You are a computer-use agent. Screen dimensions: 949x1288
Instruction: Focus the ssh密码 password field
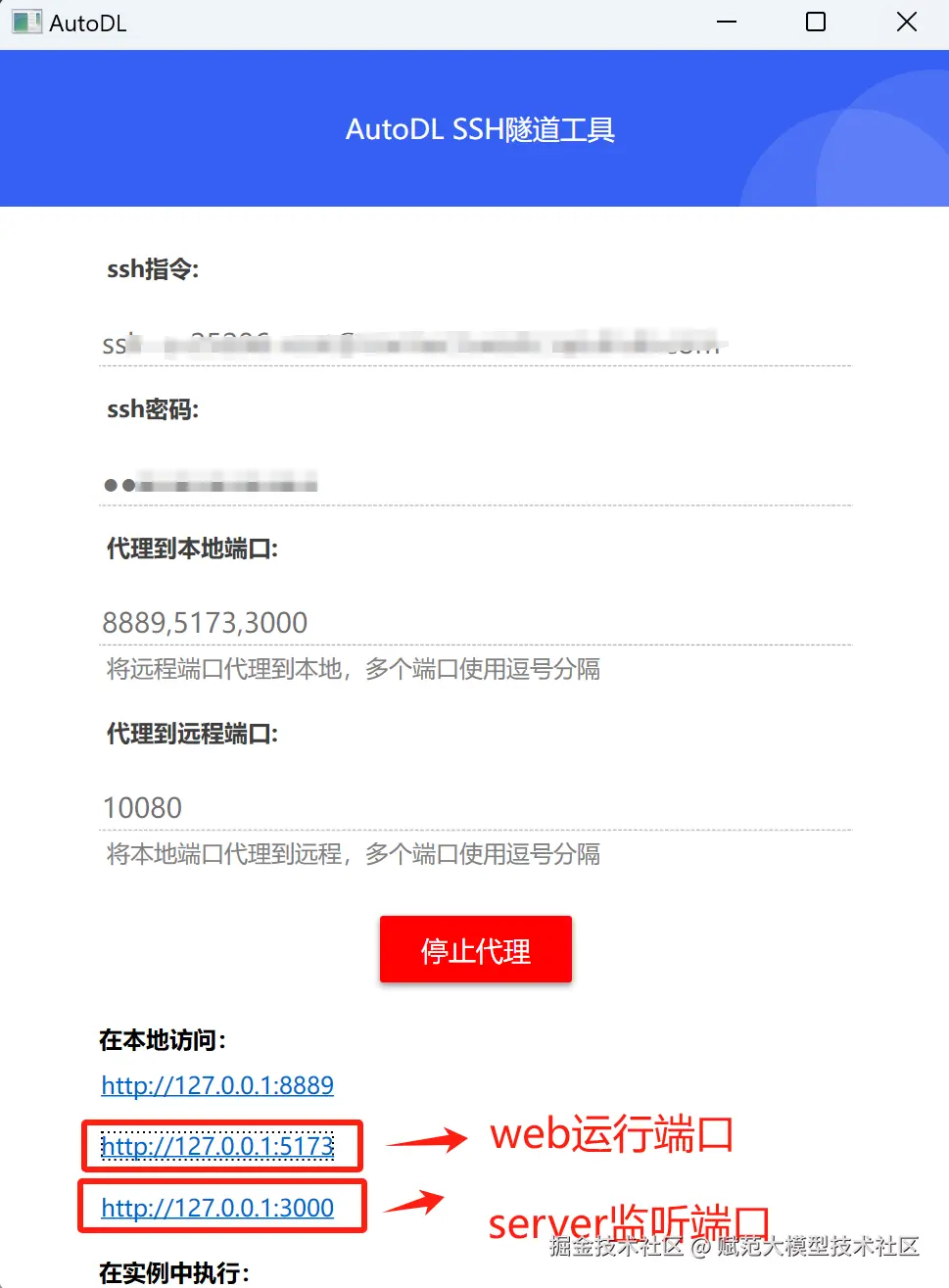[475, 484]
